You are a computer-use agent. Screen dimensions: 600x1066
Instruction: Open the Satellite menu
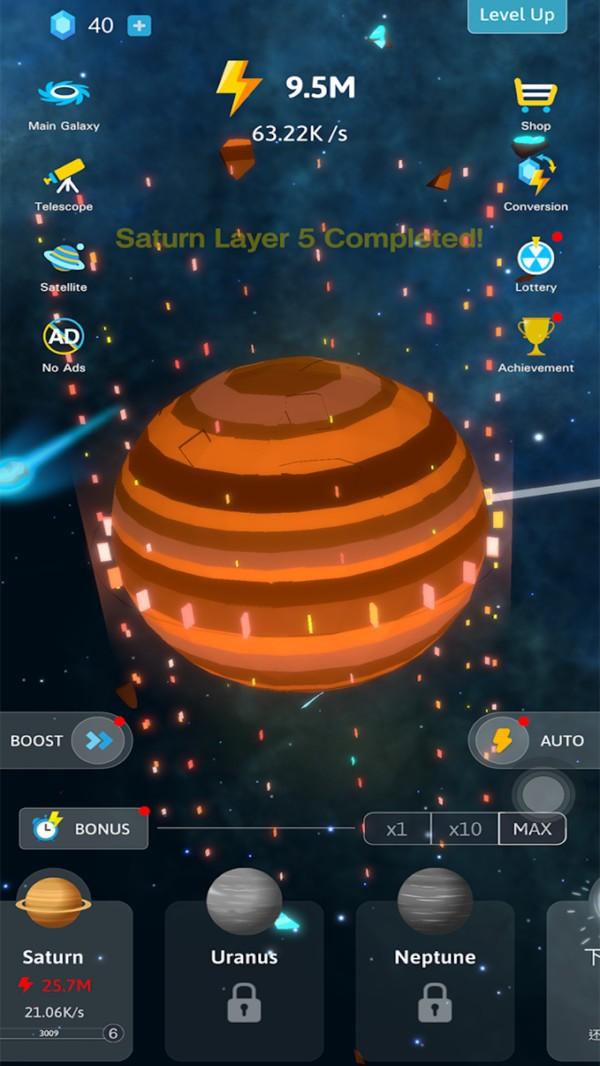(64, 266)
